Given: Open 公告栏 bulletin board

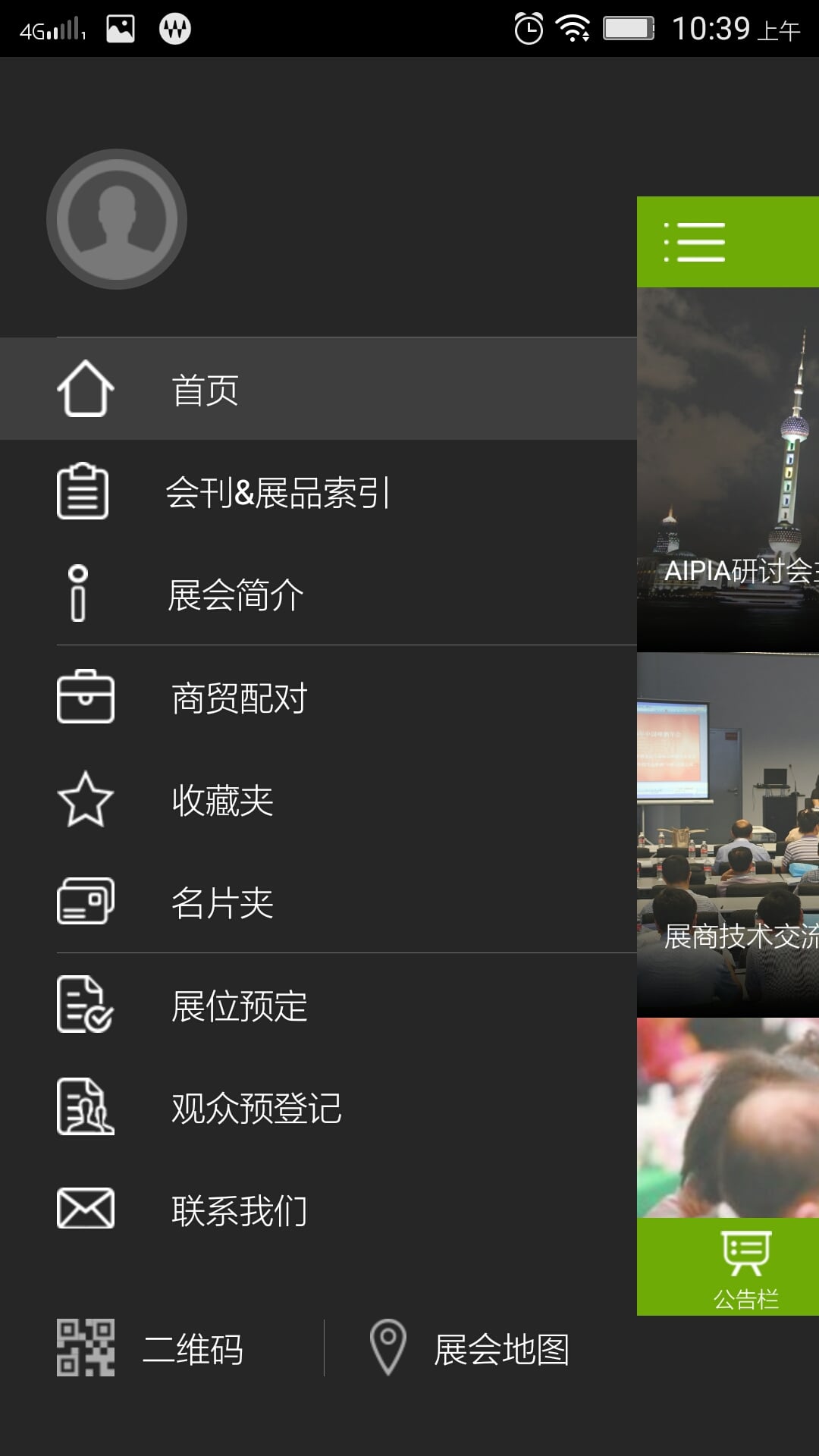Looking at the screenshot, I should [745, 1268].
